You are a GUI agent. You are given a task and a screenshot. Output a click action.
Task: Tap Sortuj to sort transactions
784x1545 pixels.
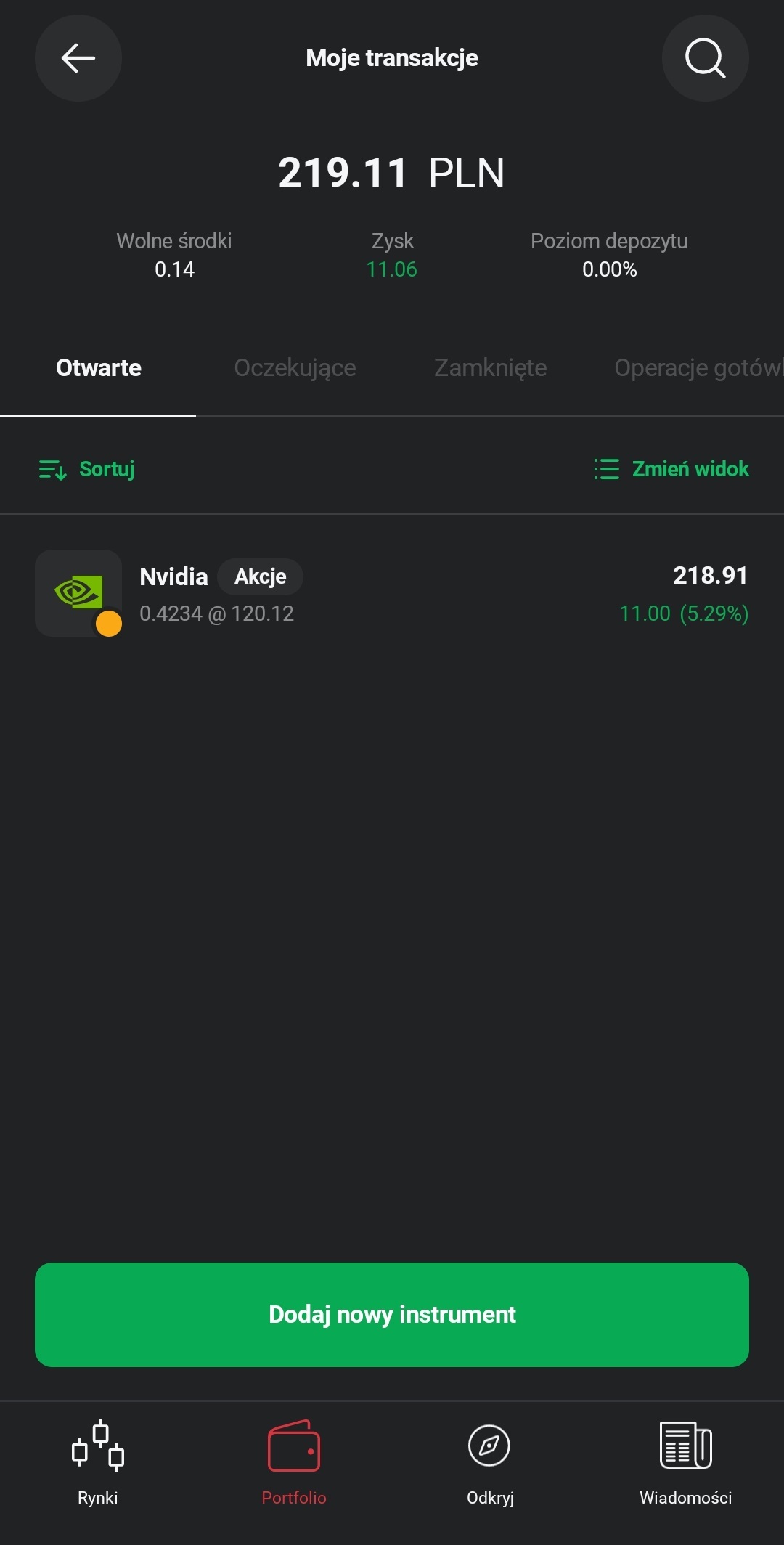(x=87, y=470)
